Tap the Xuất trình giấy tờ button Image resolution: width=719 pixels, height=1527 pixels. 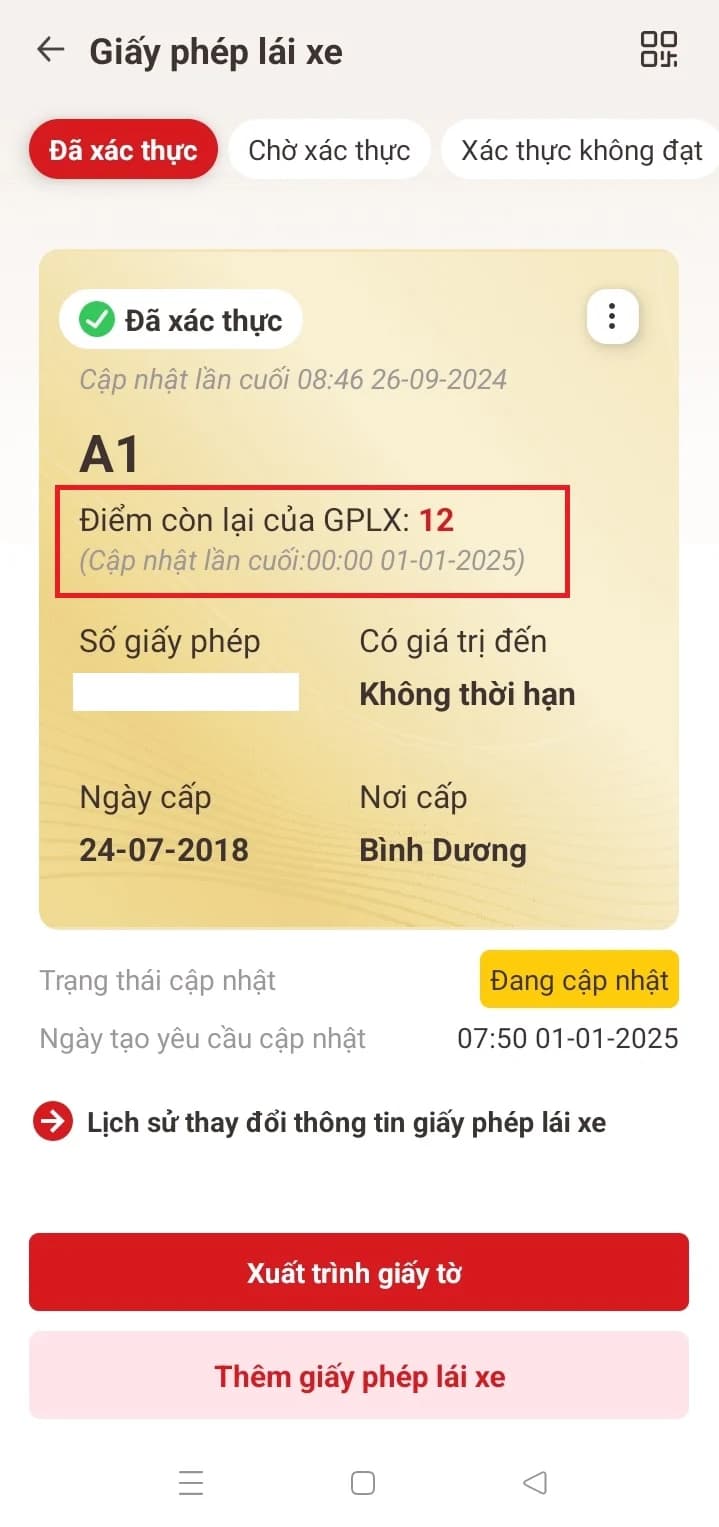tap(358, 1273)
